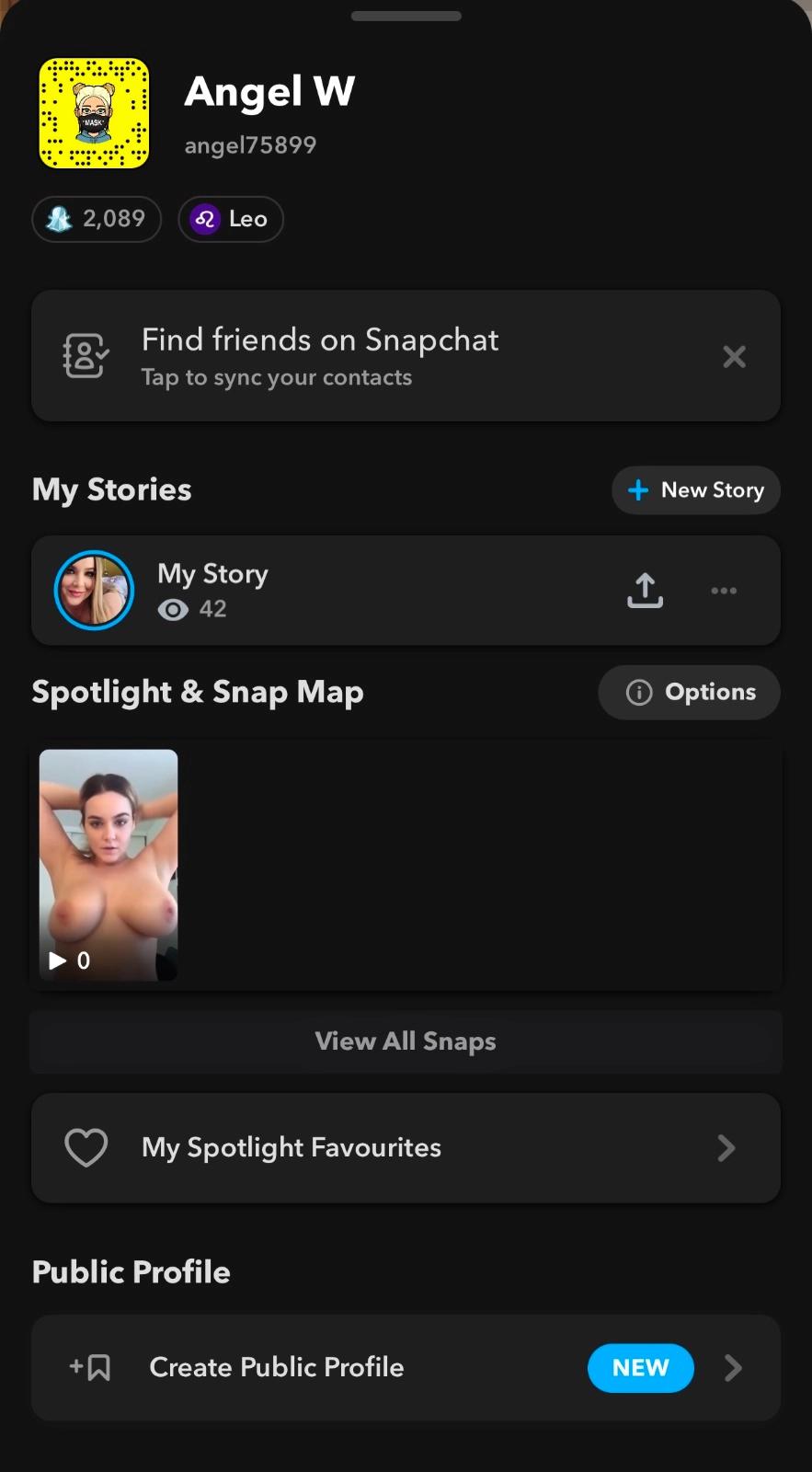Open the Leo zodiac chip
The width and height of the screenshot is (812, 1472).
click(x=231, y=219)
